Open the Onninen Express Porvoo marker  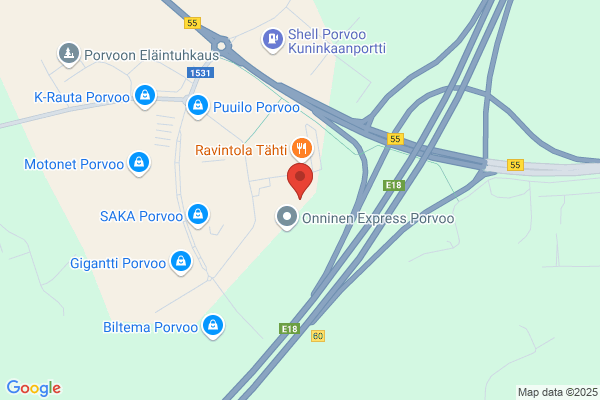pos(287,218)
